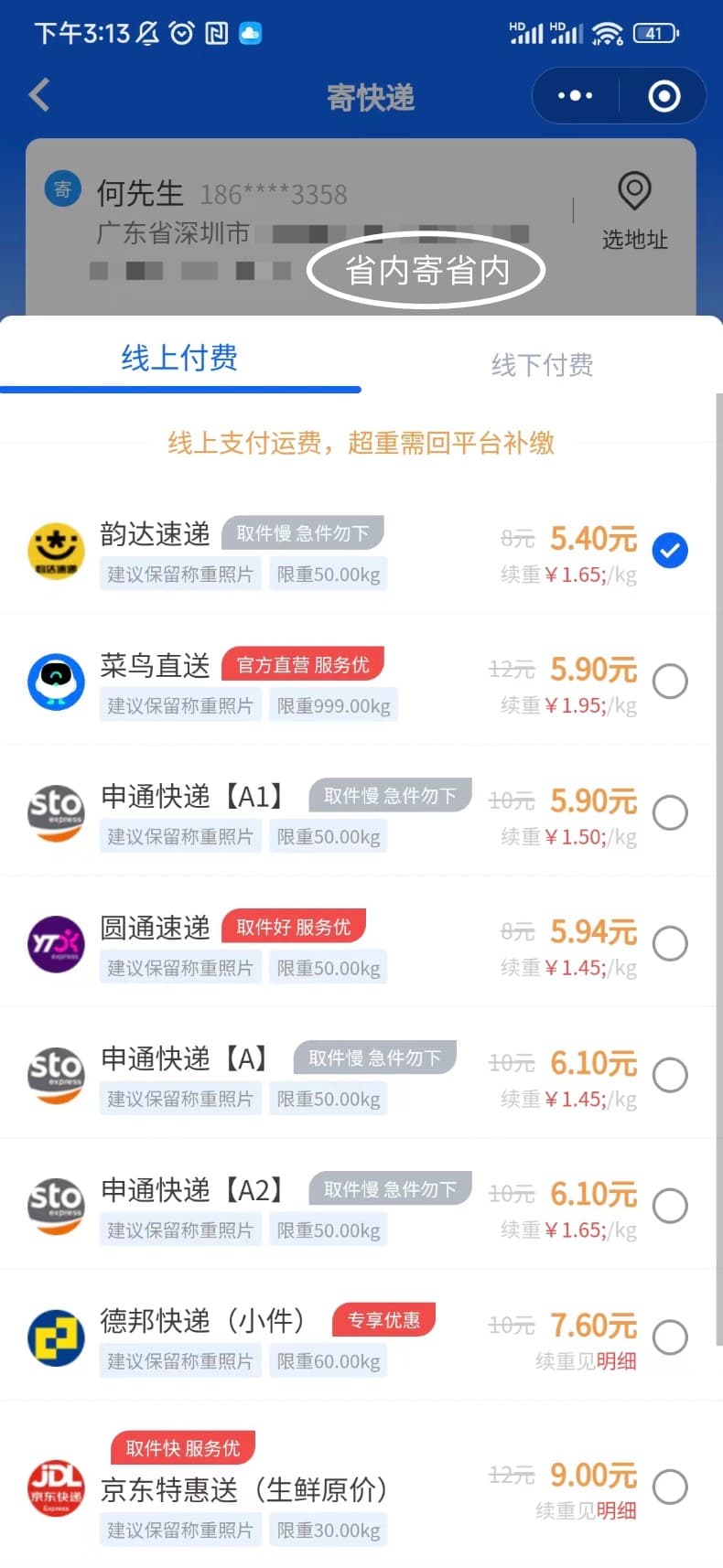Tap 选地址 to choose an address
Image resolution: width=723 pixels, height=1568 pixels.
click(x=634, y=210)
